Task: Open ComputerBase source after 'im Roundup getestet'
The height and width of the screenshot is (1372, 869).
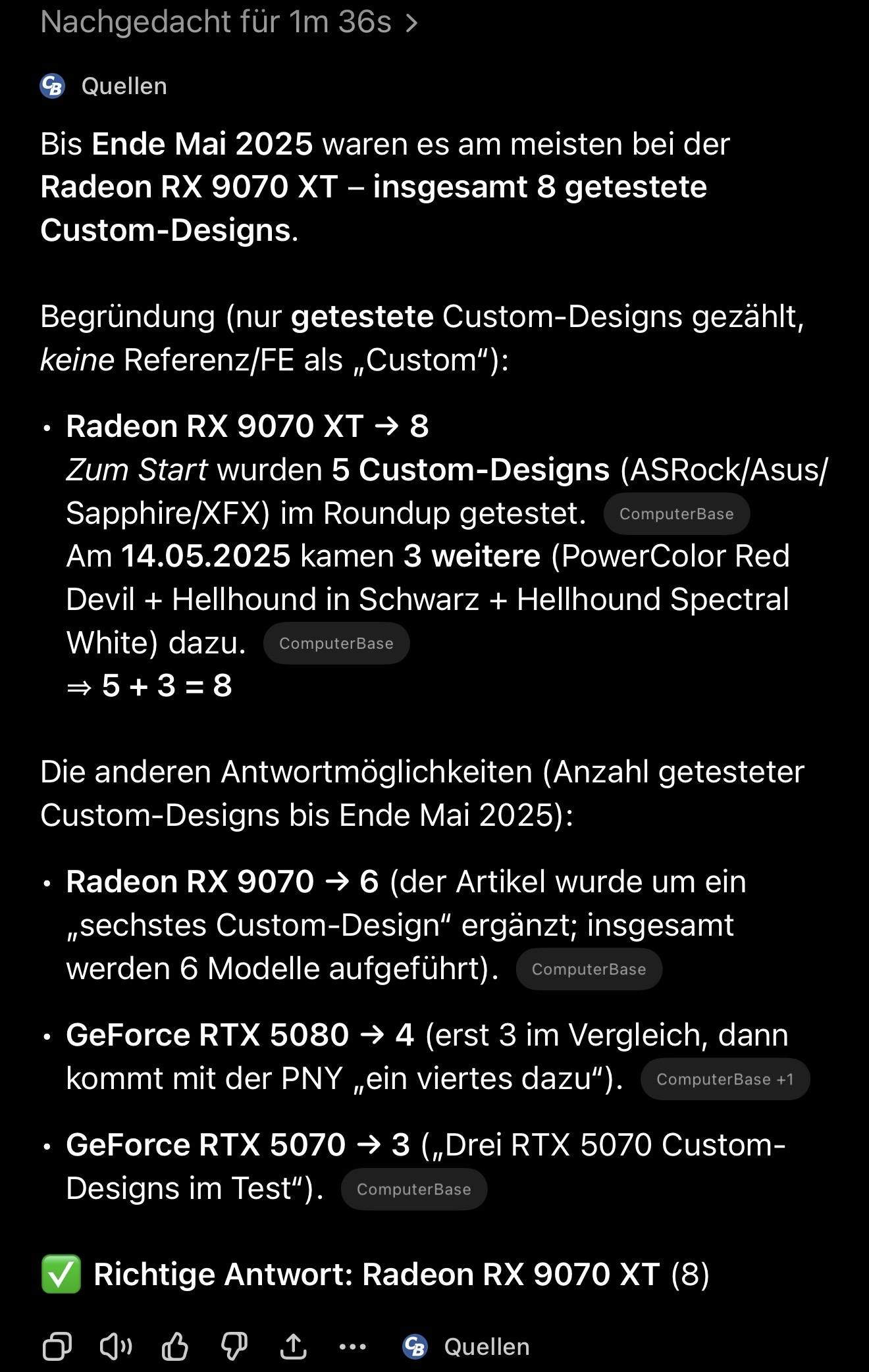Action: (676, 514)
